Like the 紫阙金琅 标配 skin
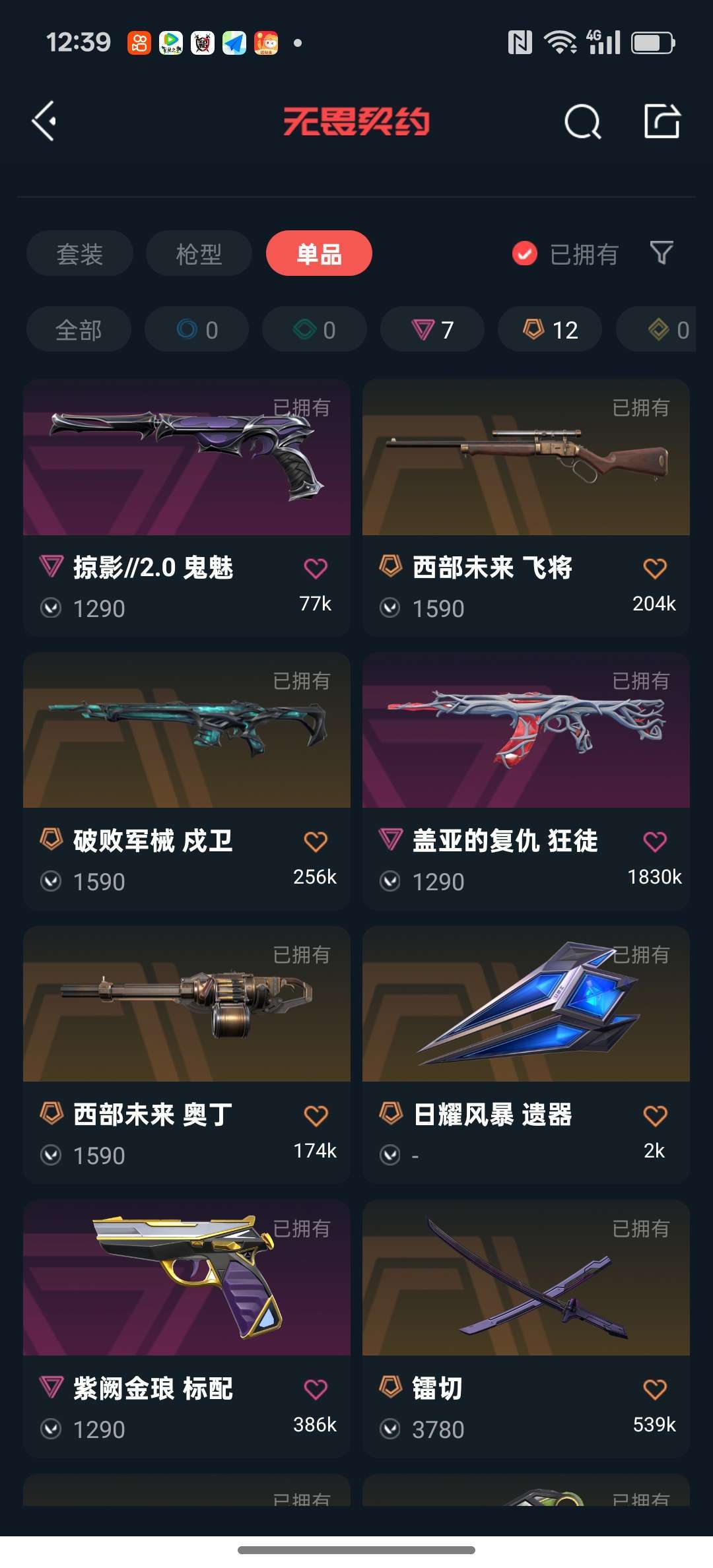This screenshot has width=713, height=1568. [x=316, y=1389]
